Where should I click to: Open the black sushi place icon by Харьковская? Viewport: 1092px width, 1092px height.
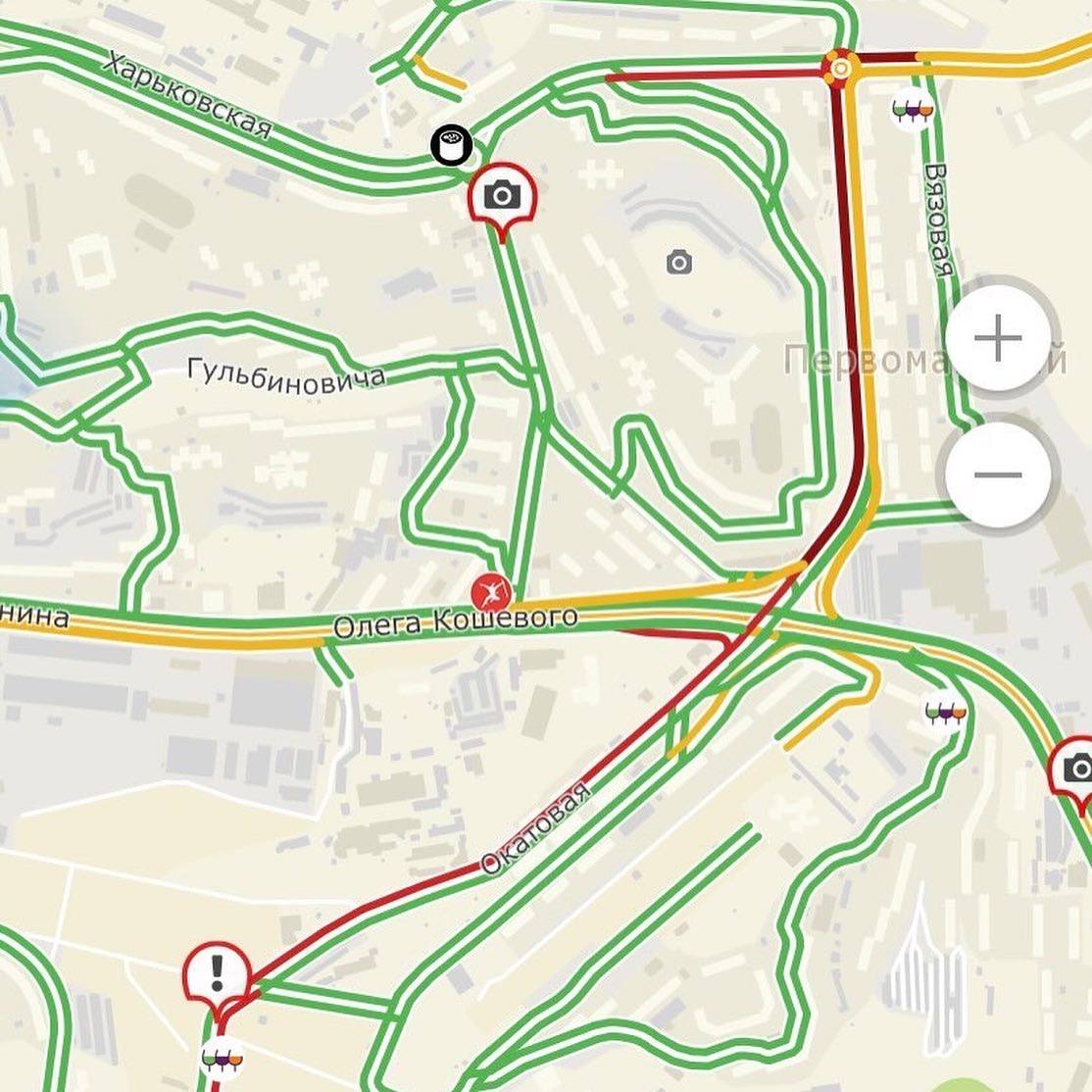(452, 146)
